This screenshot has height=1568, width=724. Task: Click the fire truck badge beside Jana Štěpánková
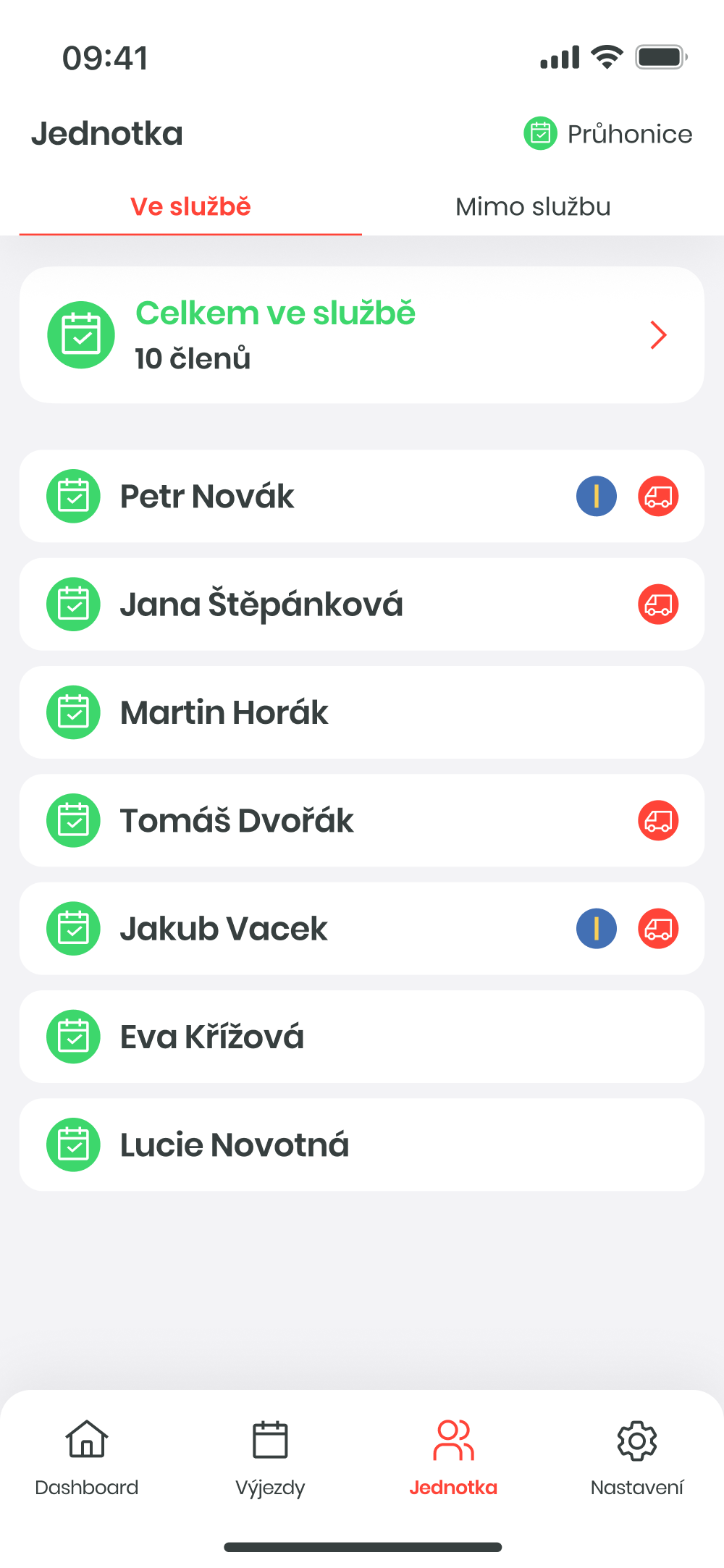pyautogui.click(x=658, y=604)
